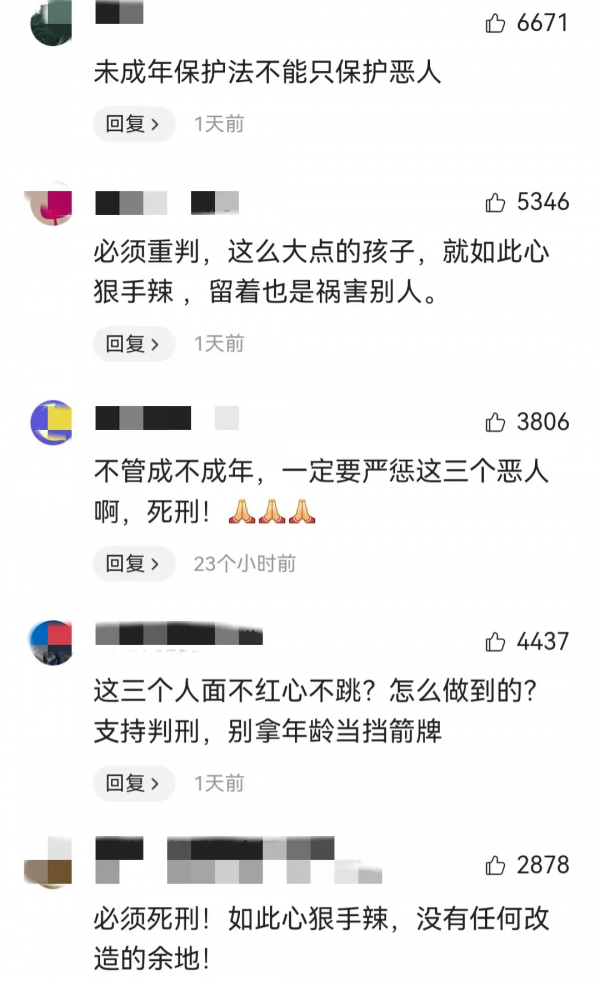Like the comment starting 必须重判
The image size is (600, 981).
click(x=496, y=203)
